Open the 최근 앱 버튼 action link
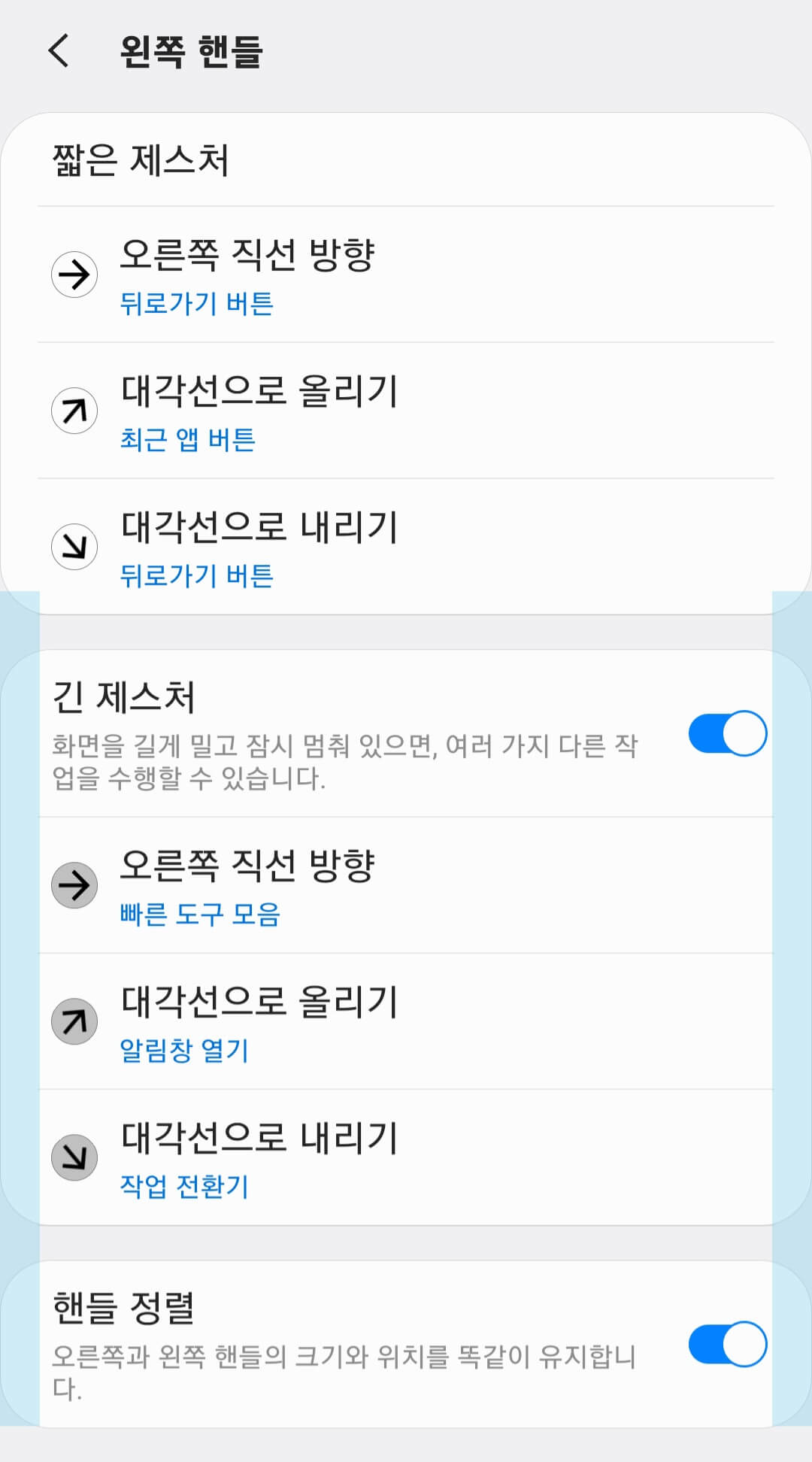This screenshot has height=1462, width=812. (x=187, y=441)
